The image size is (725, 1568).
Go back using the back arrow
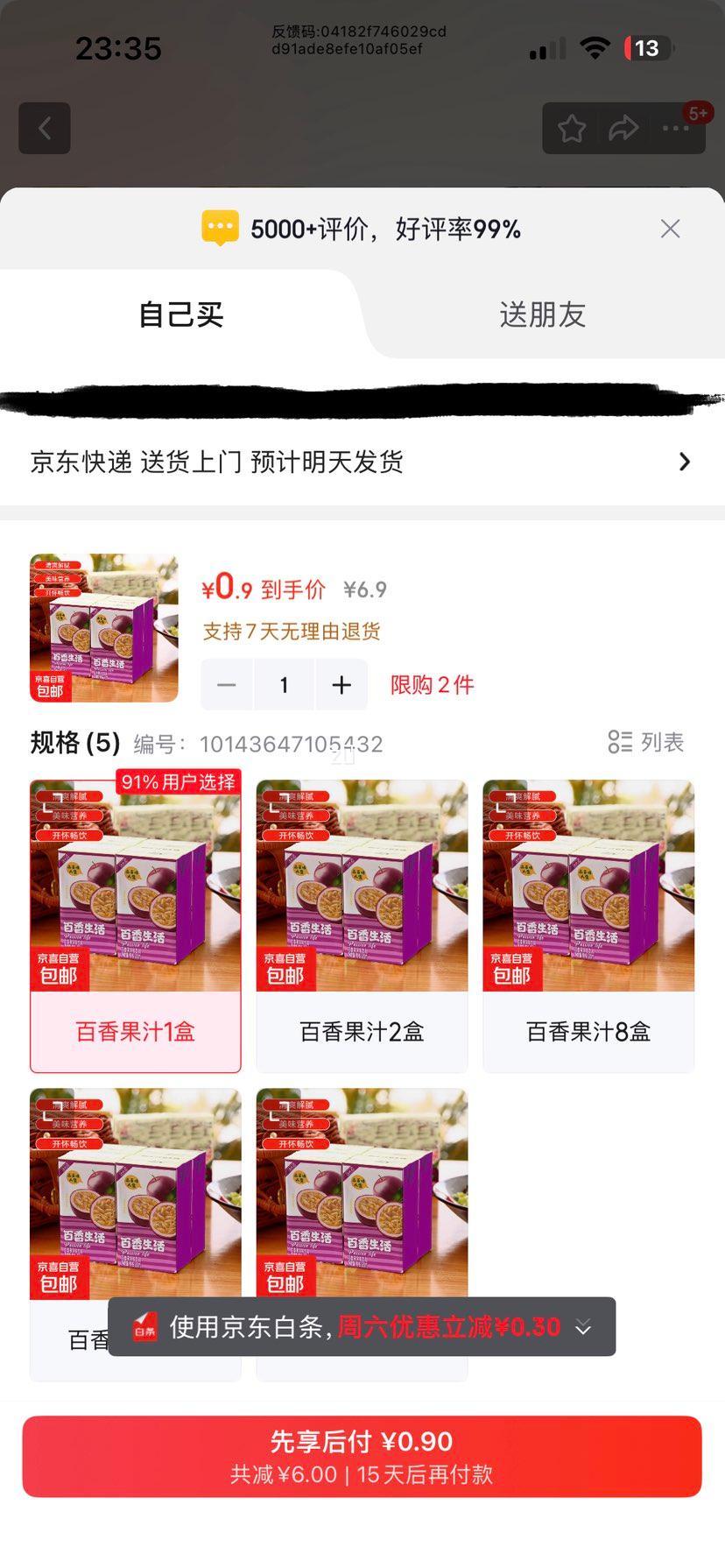(x=44, y=128)
